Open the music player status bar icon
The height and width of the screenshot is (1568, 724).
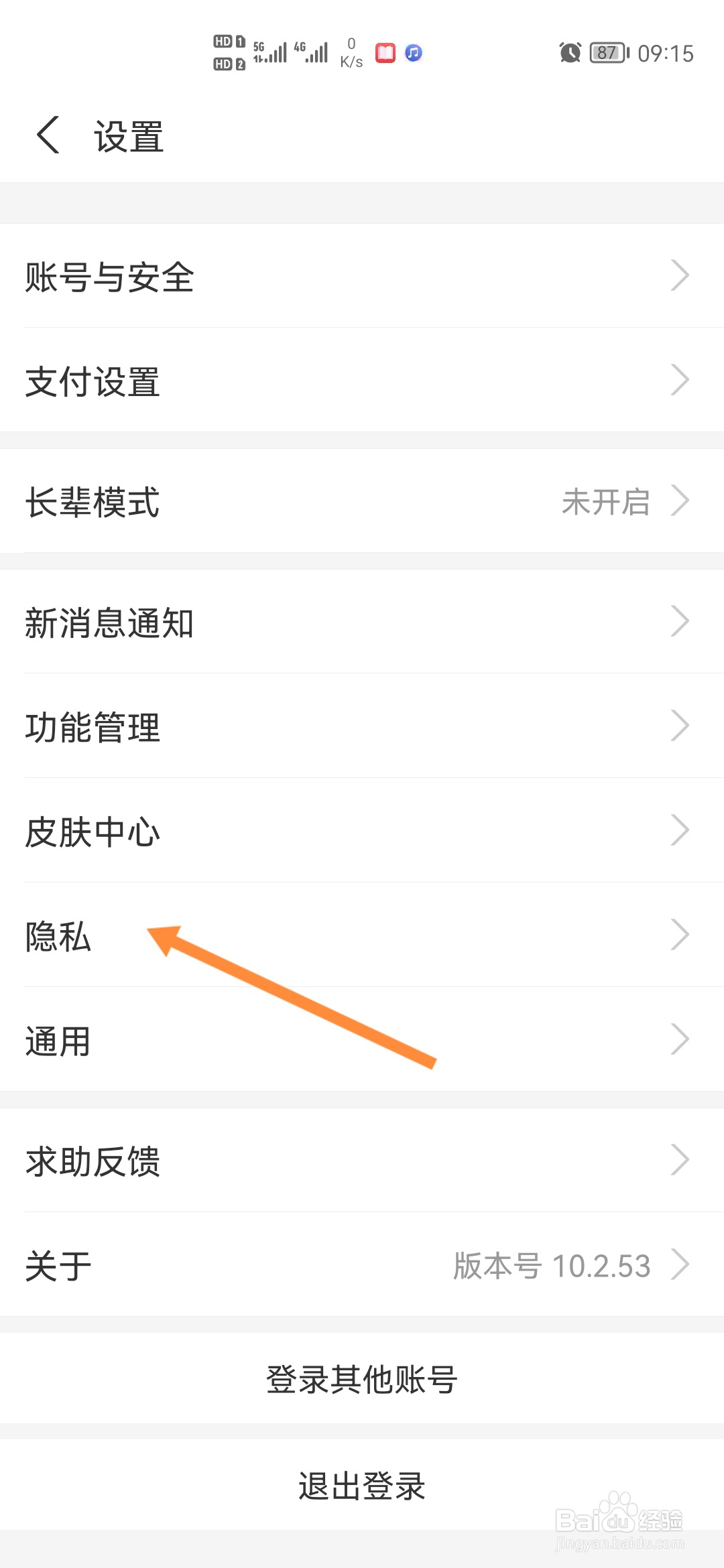[413, 52]
